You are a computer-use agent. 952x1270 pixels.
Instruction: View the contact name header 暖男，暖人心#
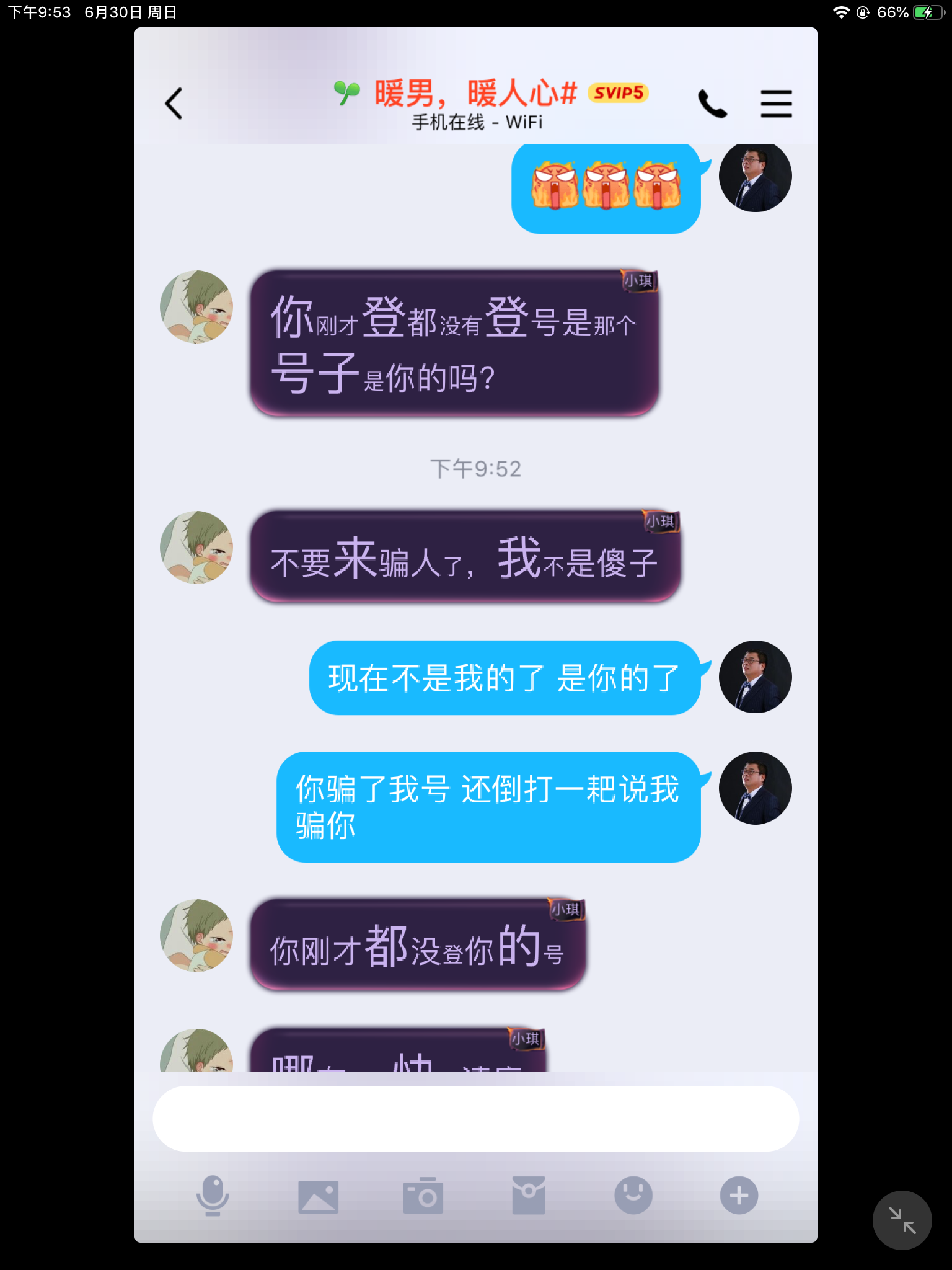click(x=475, y=94)
